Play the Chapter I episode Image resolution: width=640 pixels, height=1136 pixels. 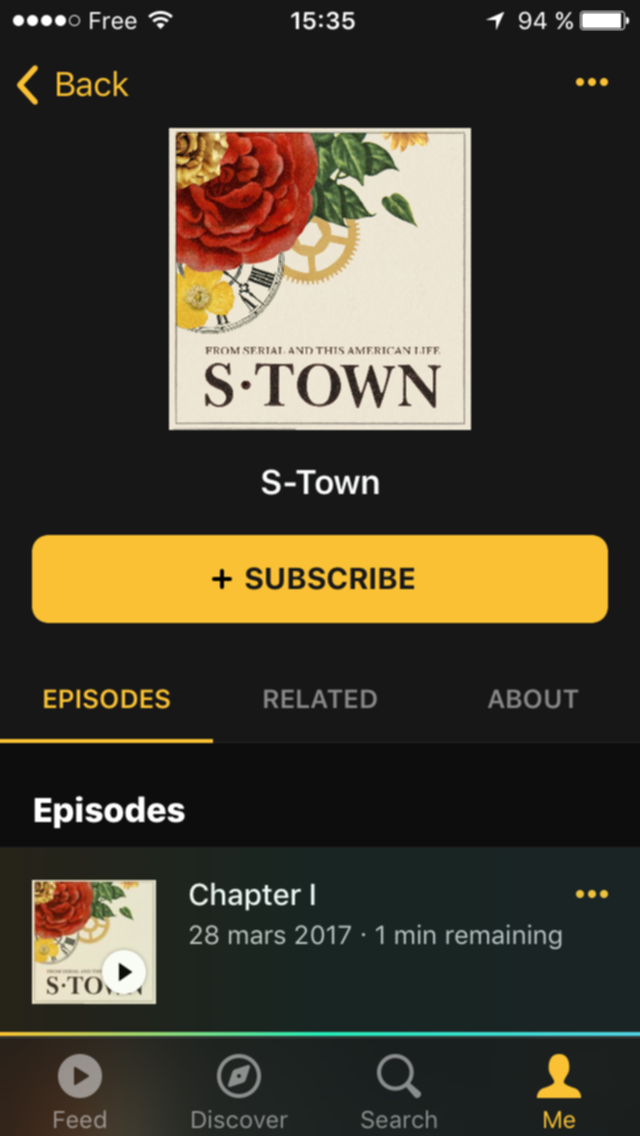point(124,971)
